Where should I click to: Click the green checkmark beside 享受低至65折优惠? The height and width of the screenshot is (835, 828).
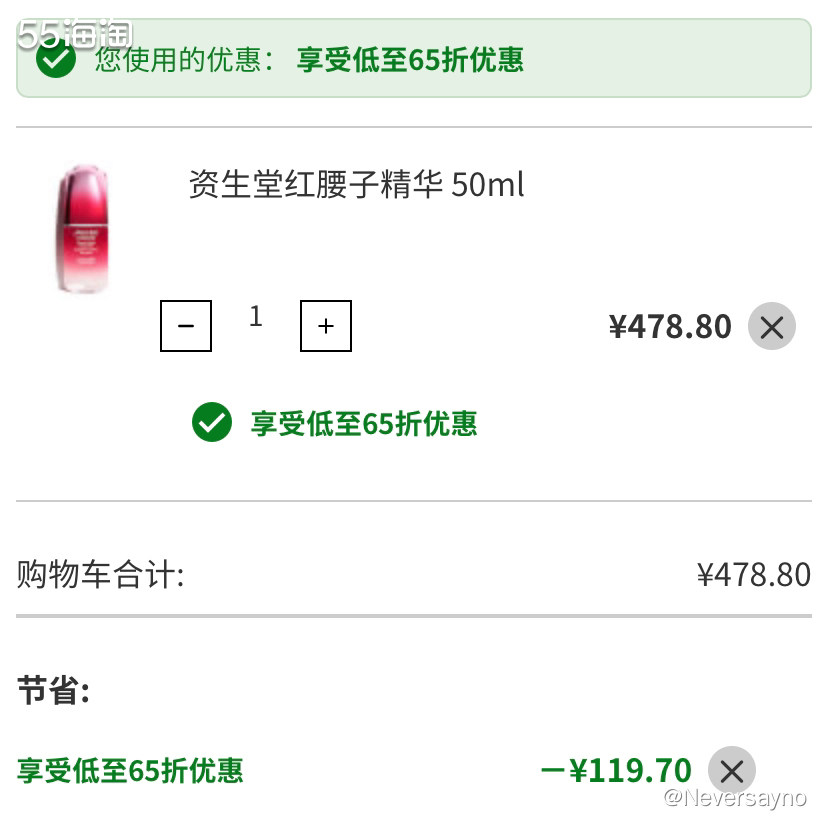210,424
